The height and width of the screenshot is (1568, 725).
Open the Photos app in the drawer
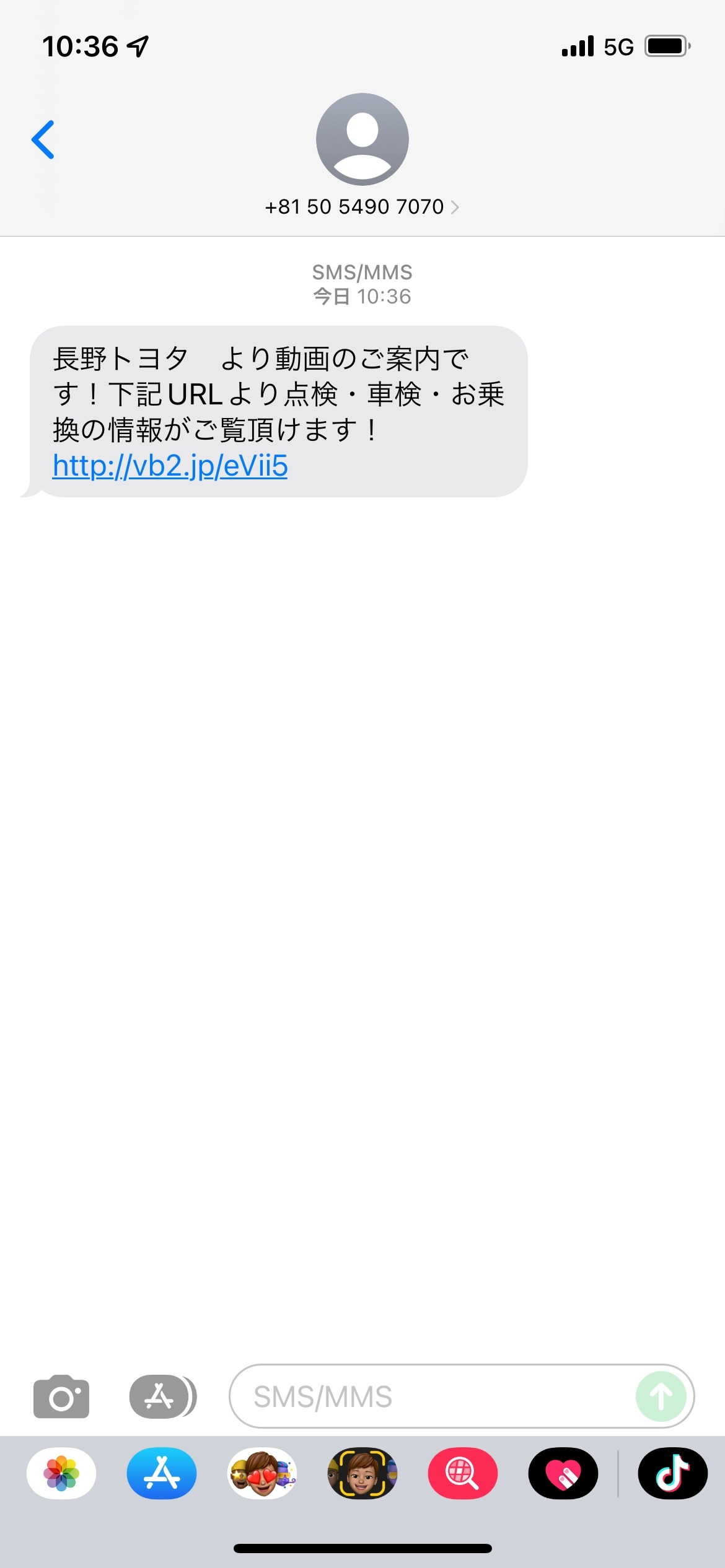pyautogui.click(x=61, y=1473)
